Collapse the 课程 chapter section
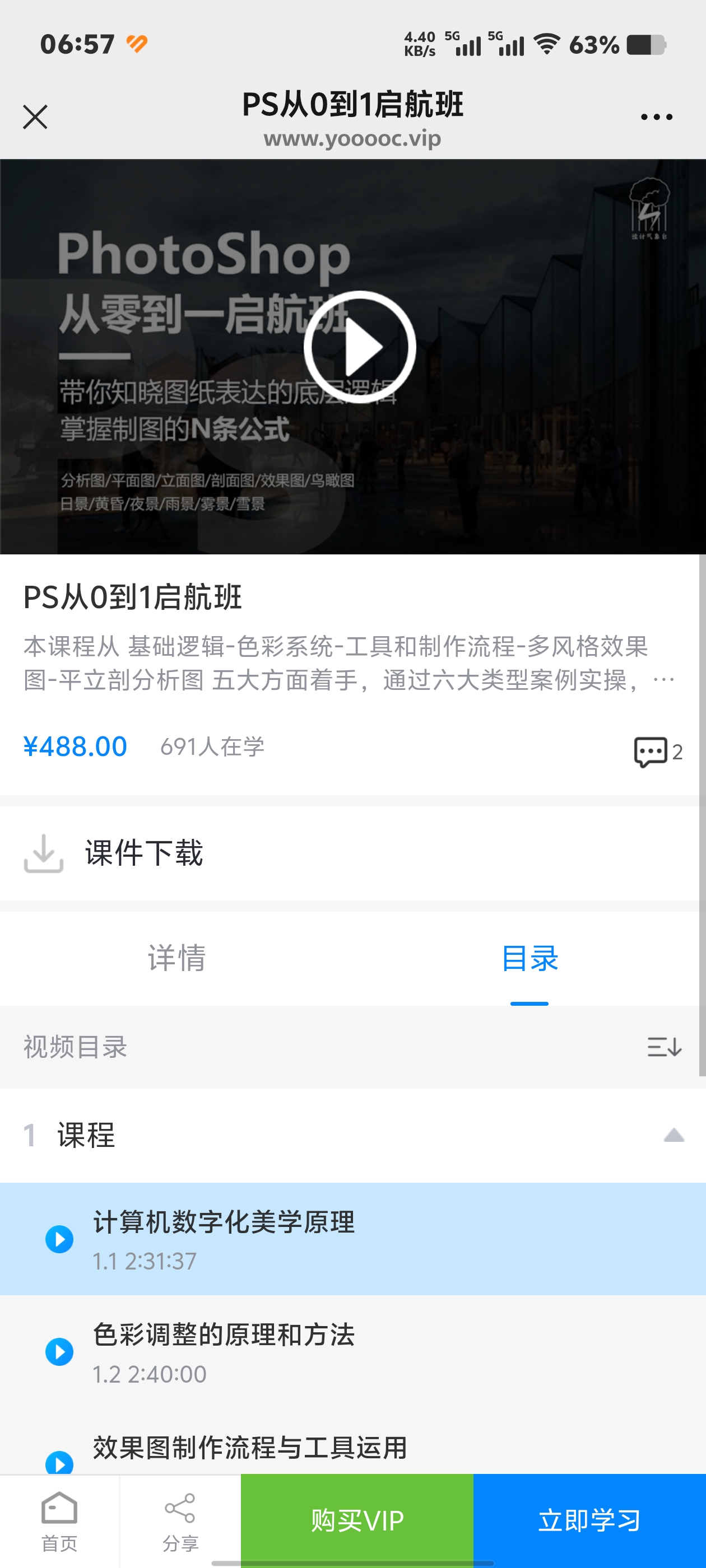706x1568 pixels. click(674, 1135)
